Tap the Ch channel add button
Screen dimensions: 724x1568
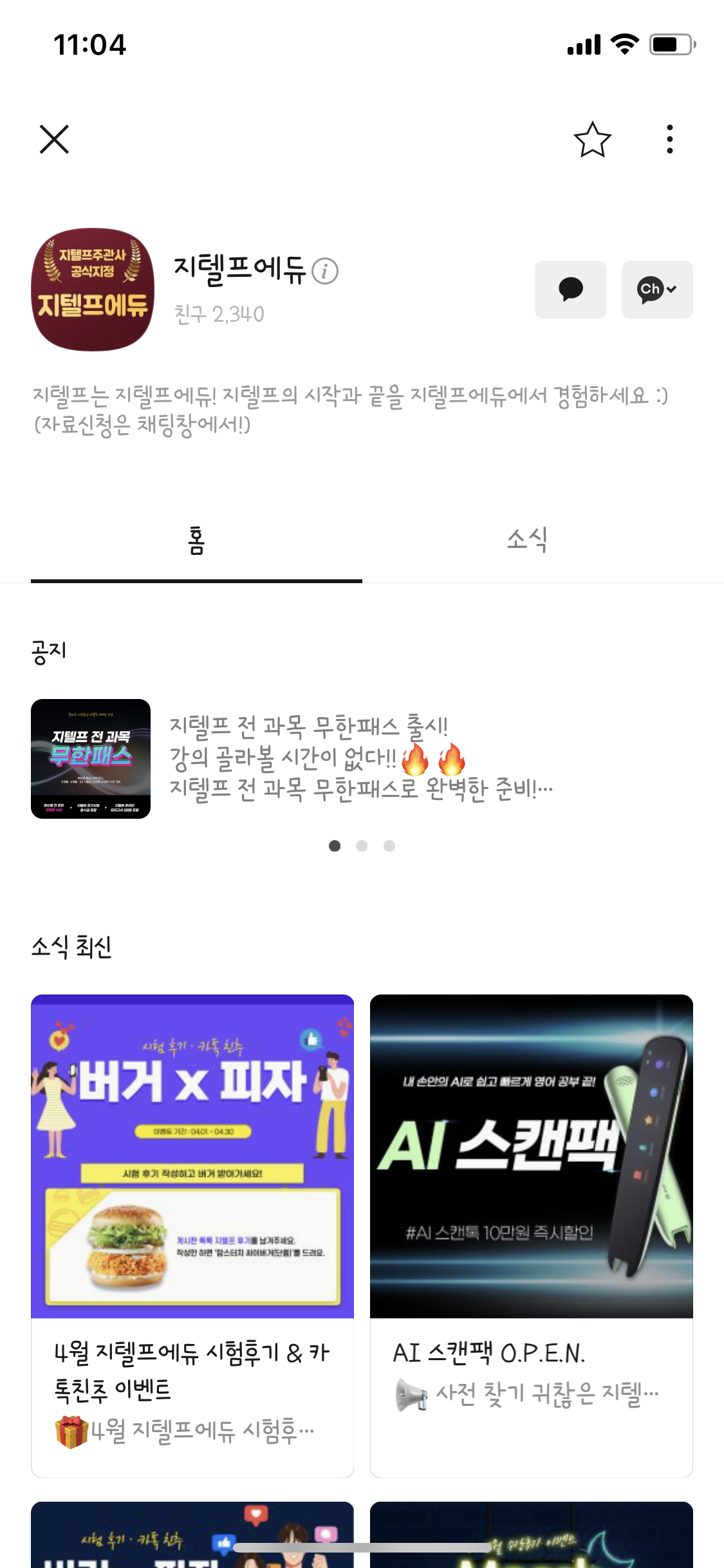656,289
